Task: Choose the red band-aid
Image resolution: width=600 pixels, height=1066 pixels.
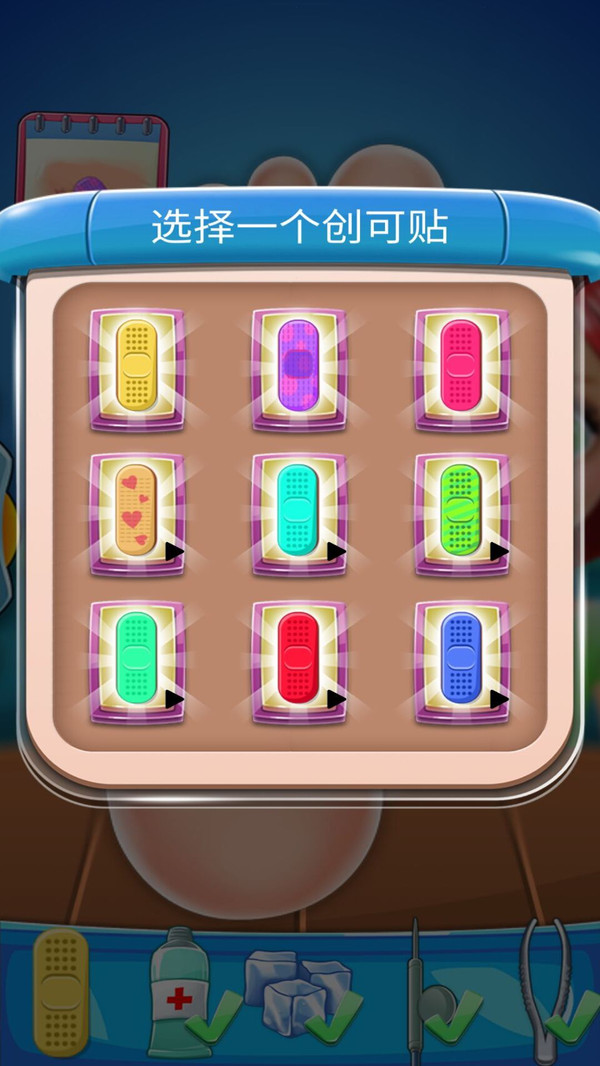Action: pos(299,659)
